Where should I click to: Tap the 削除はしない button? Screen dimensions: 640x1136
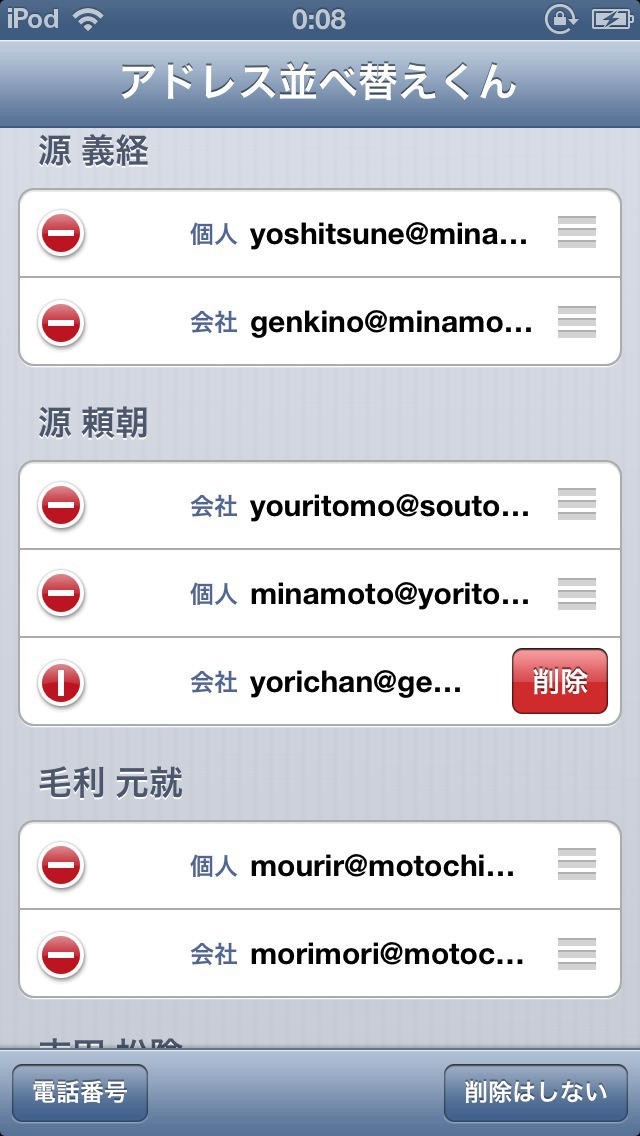tap(536, 1092)
